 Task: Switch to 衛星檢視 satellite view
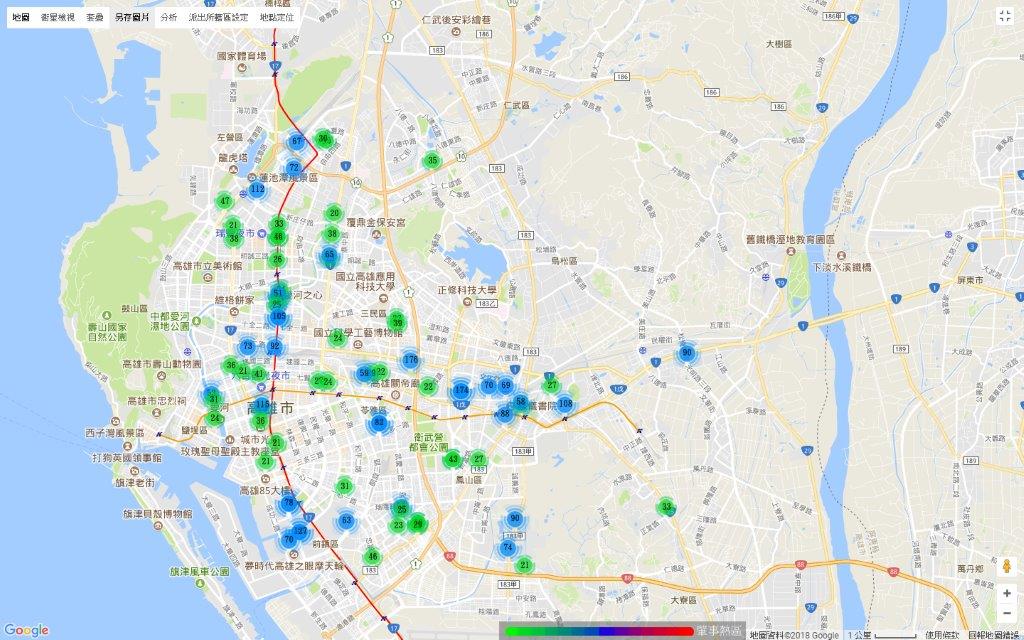click(x=57, y=18)
